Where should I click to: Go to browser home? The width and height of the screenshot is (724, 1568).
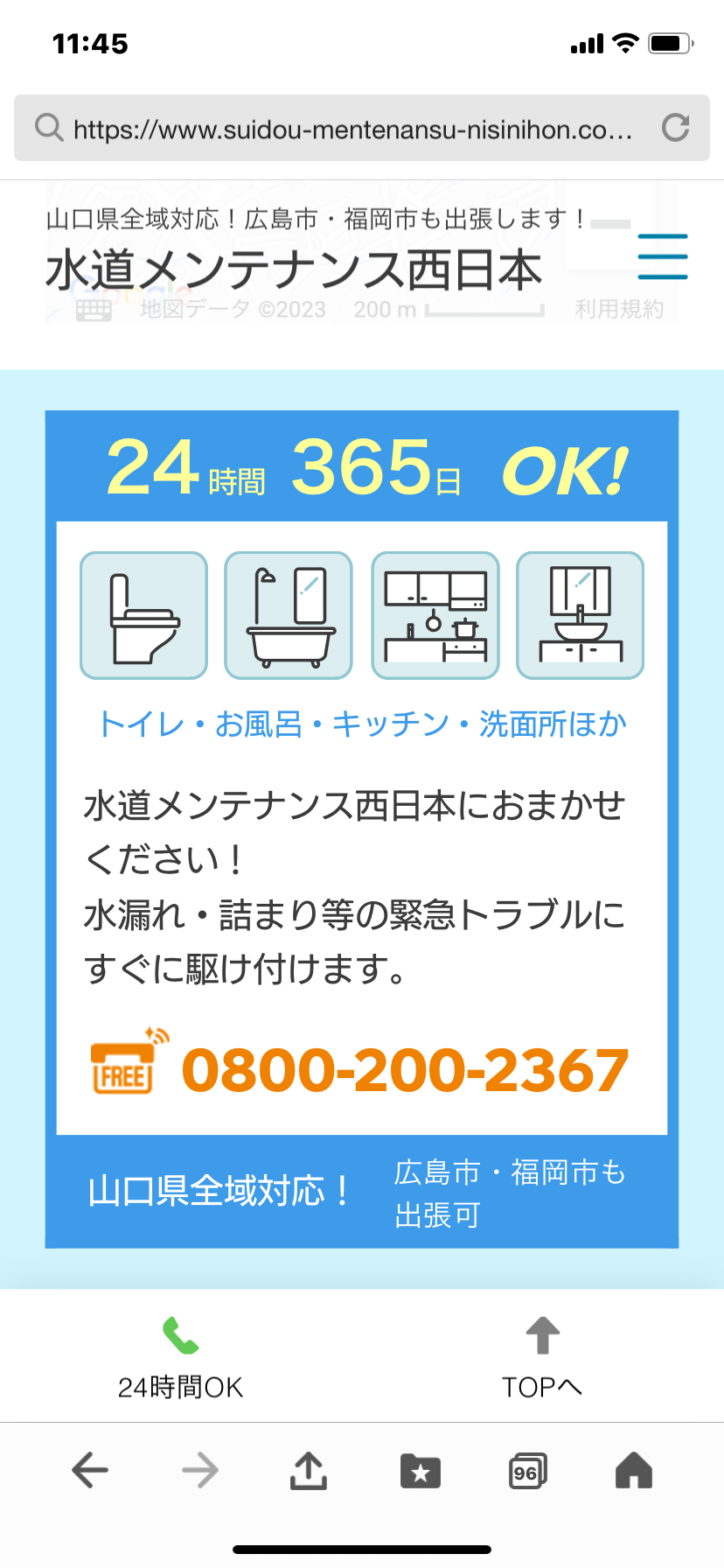[x=634, y=1470]
